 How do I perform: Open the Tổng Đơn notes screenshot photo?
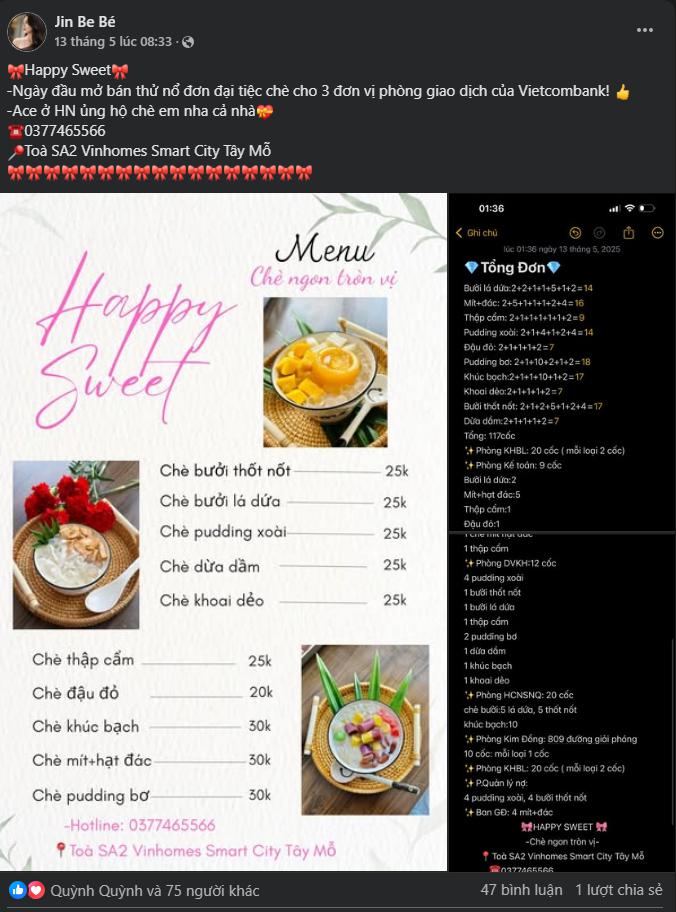point(562,360)
